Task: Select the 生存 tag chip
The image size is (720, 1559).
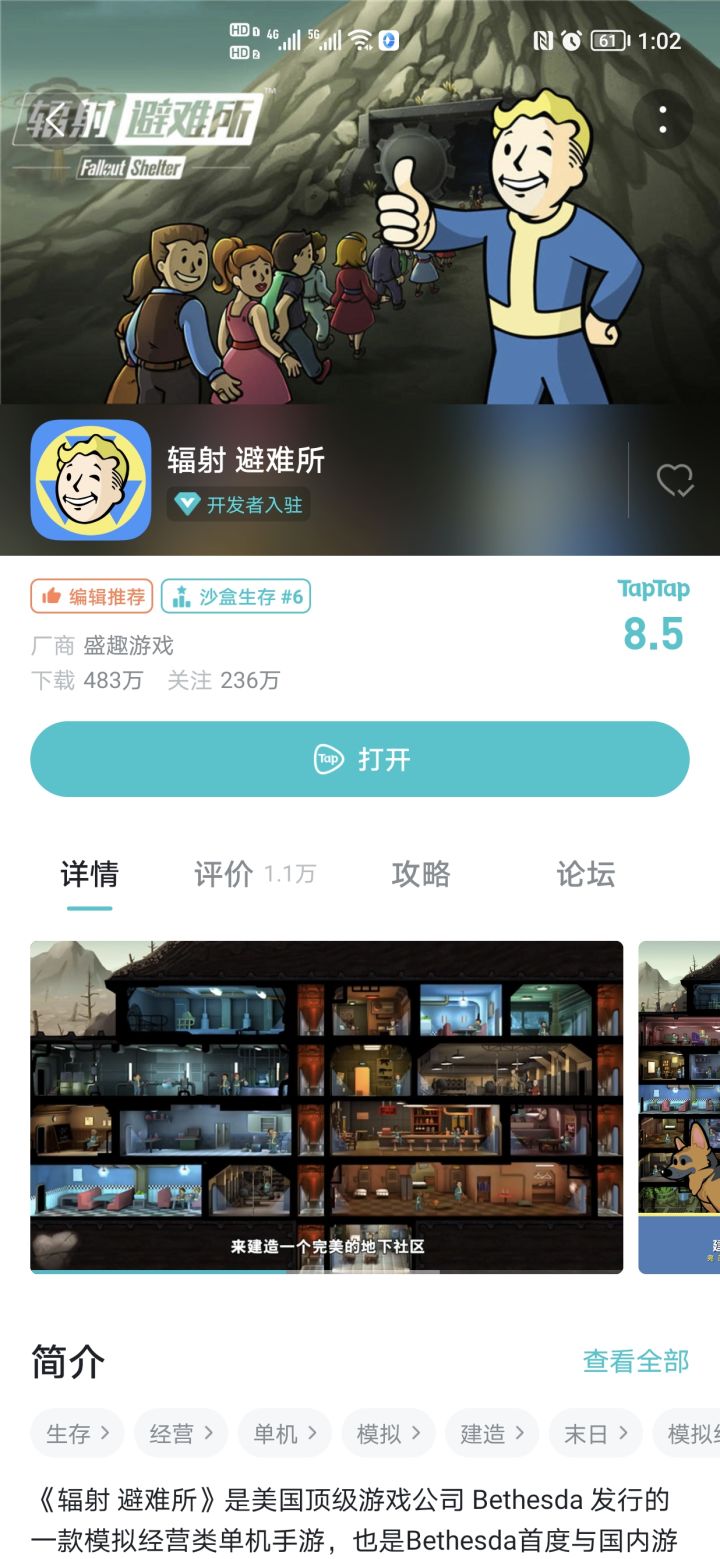Action: tap(77, 1433)
